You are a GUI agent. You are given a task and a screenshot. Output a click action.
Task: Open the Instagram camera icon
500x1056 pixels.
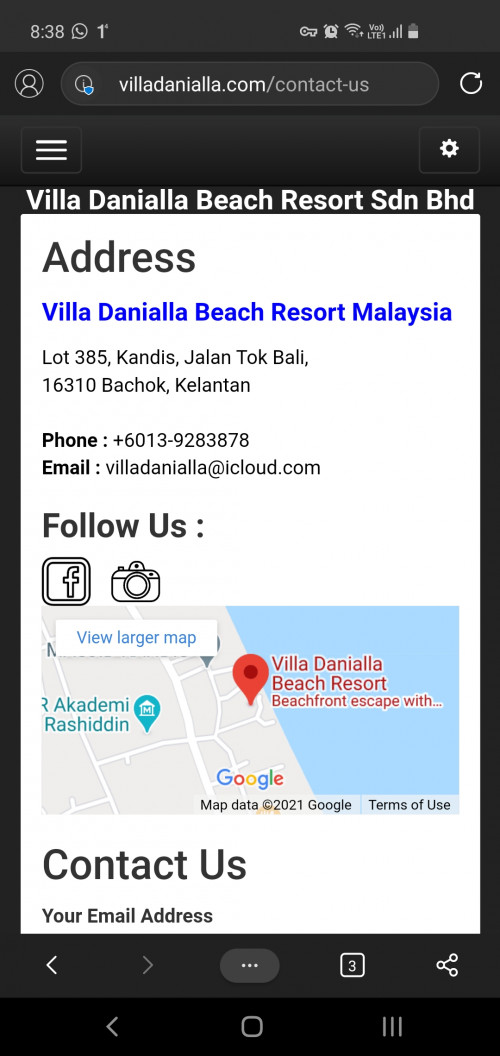(x=135, y=581)
